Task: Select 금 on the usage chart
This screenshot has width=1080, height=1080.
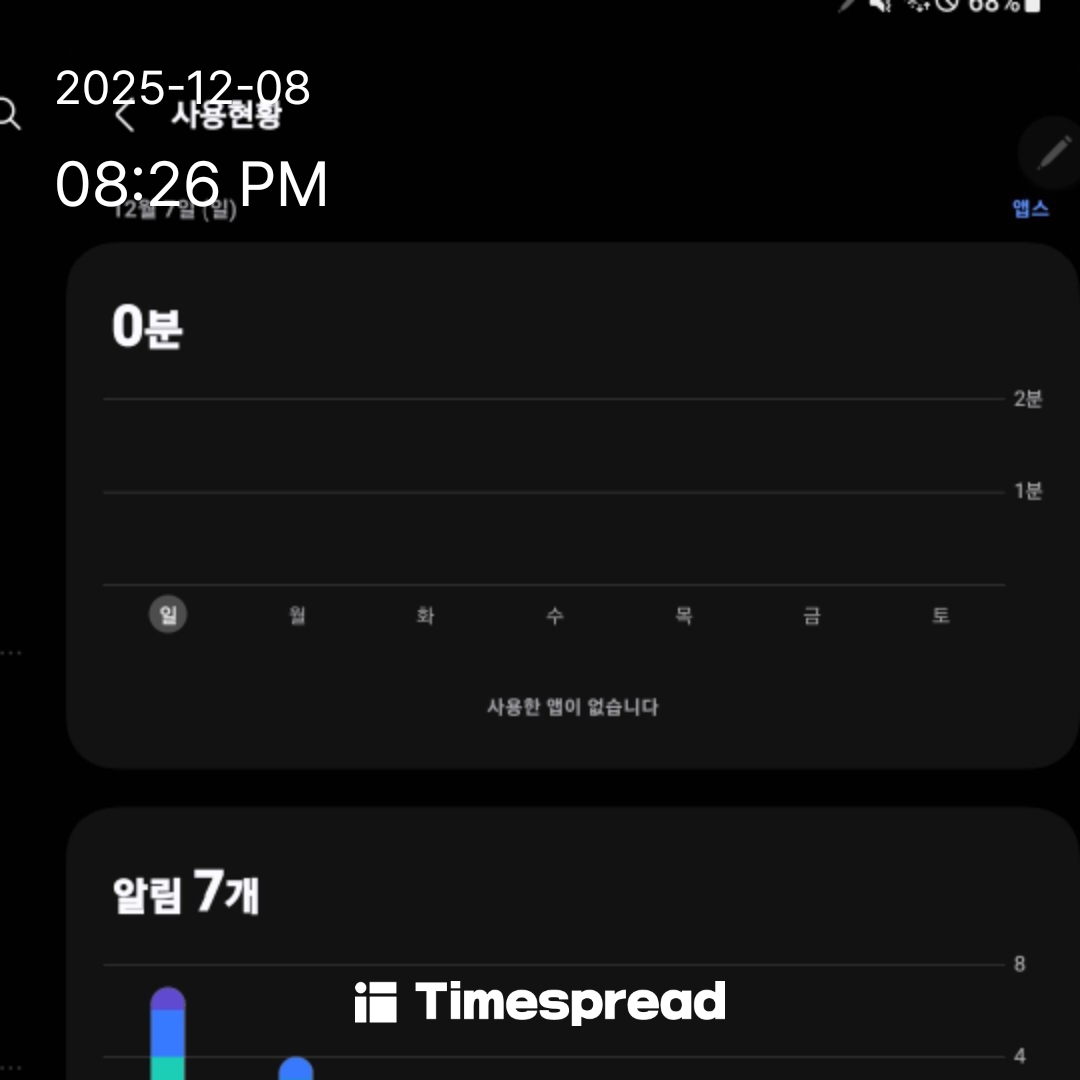Action: coord(812,615)
